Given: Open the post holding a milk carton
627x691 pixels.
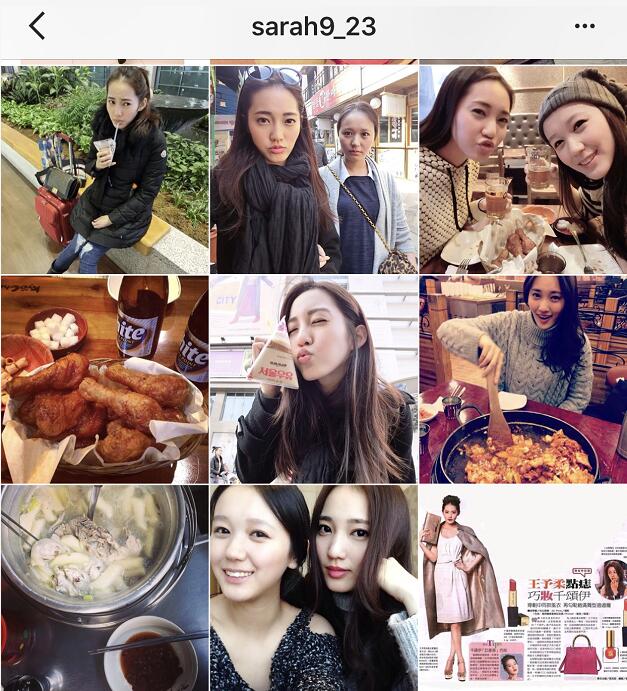Looking at the screenshot, I should 313,380.
